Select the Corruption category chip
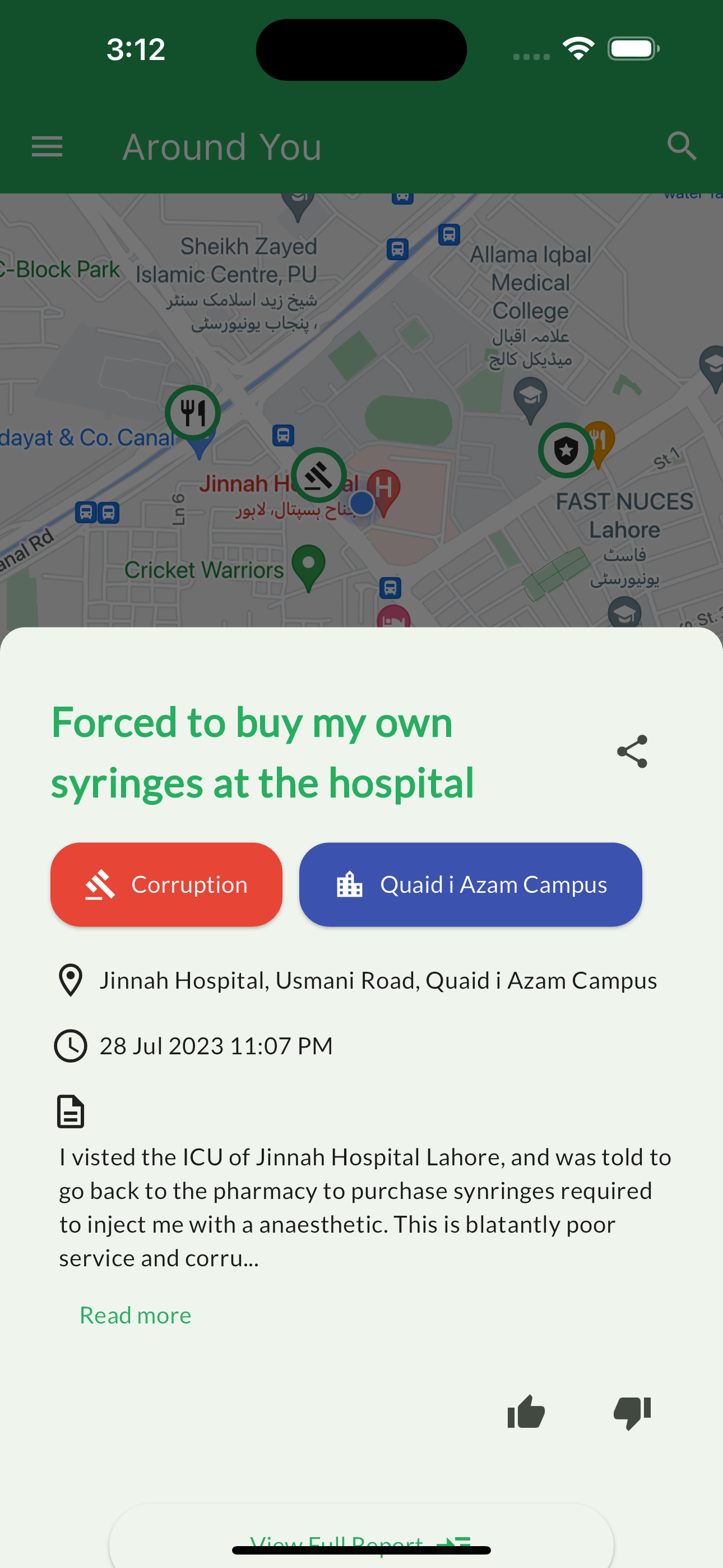 coord(166,884)
